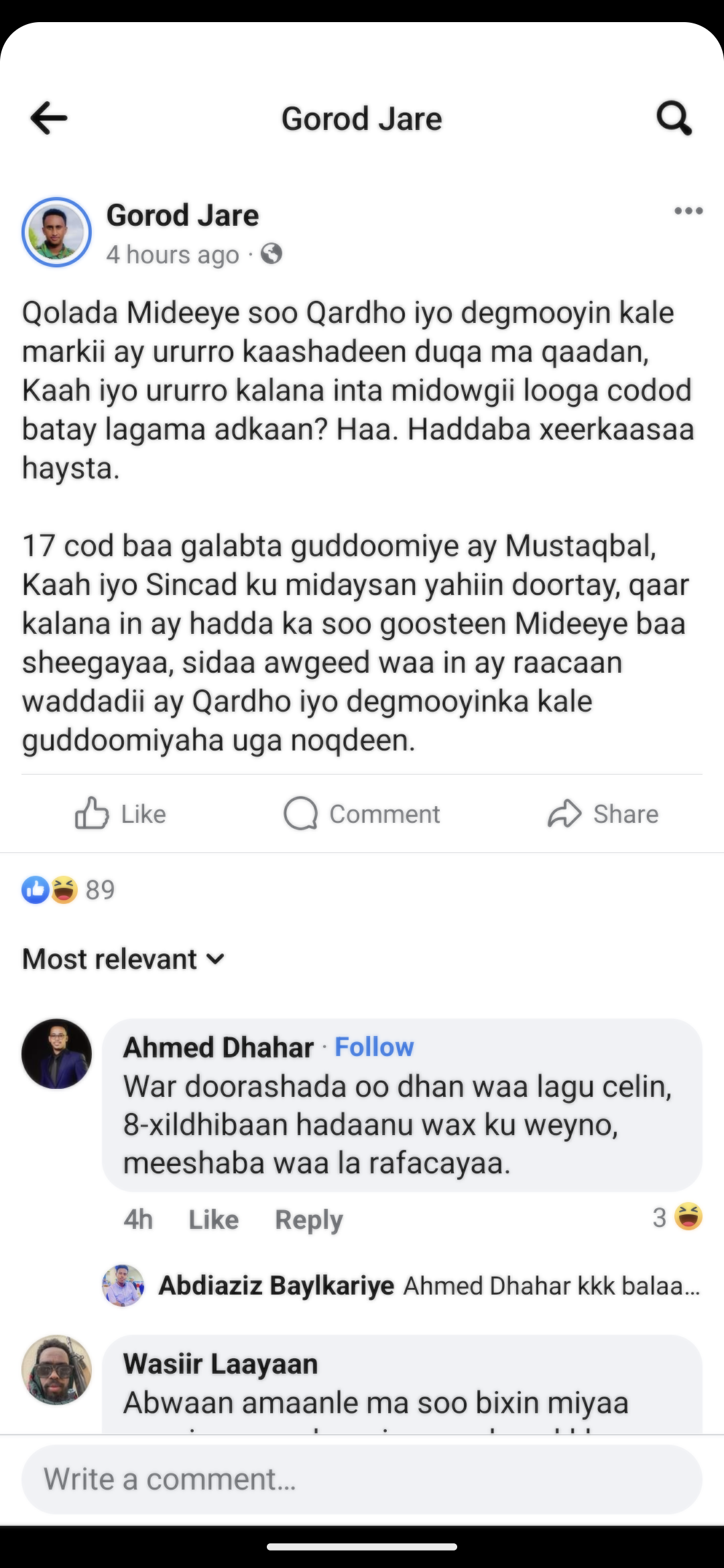This screenshot has width=724, height=1568.
Task: View the 89 reactions list
Action: pyautogui.click(x=68, y=890)
